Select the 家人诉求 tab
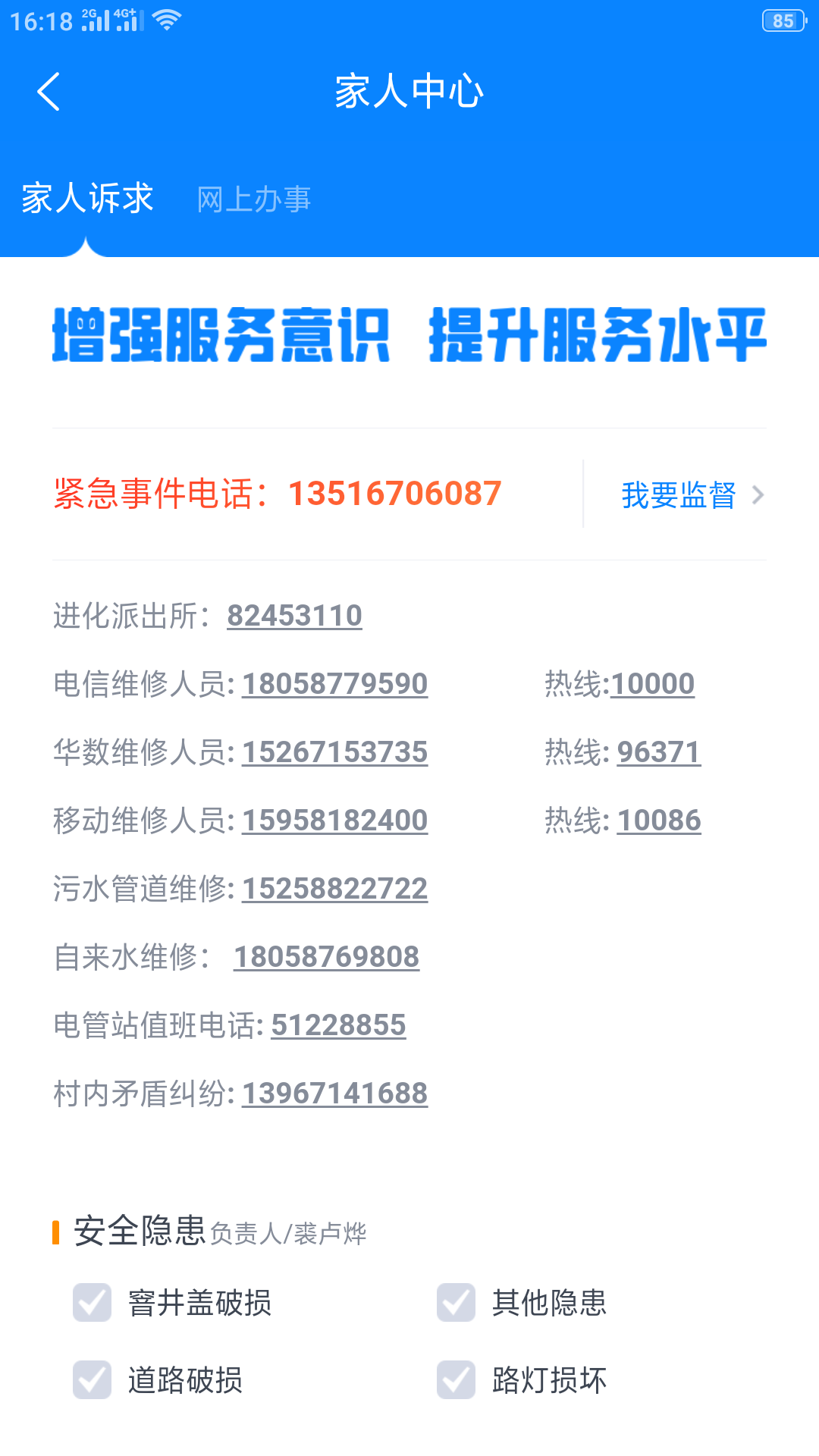Viewport: 819px width, 1456px height. (x=87, y=199)
